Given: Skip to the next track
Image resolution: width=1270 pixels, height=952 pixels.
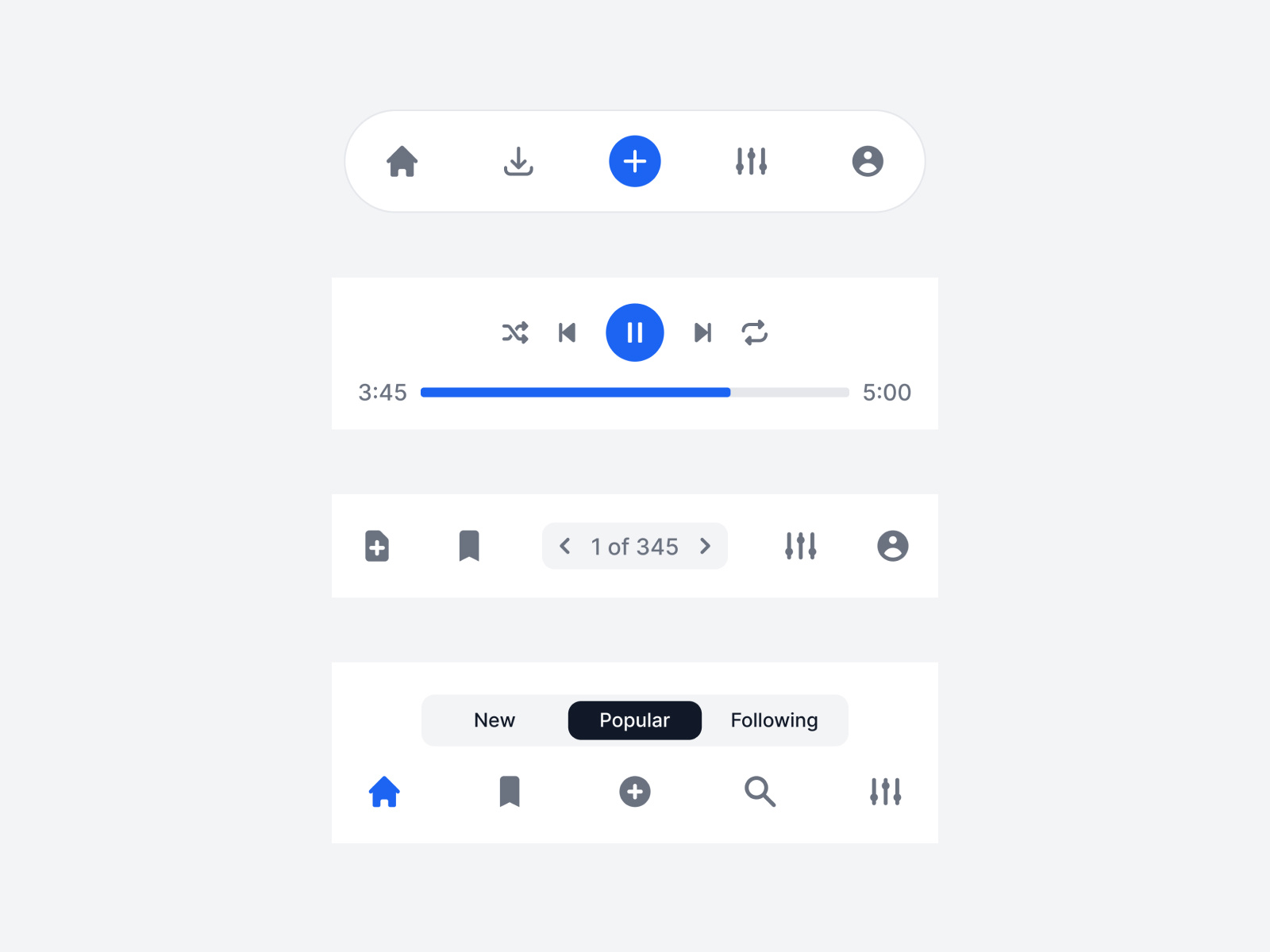Looking at the screenshot, I should [702, 332].
